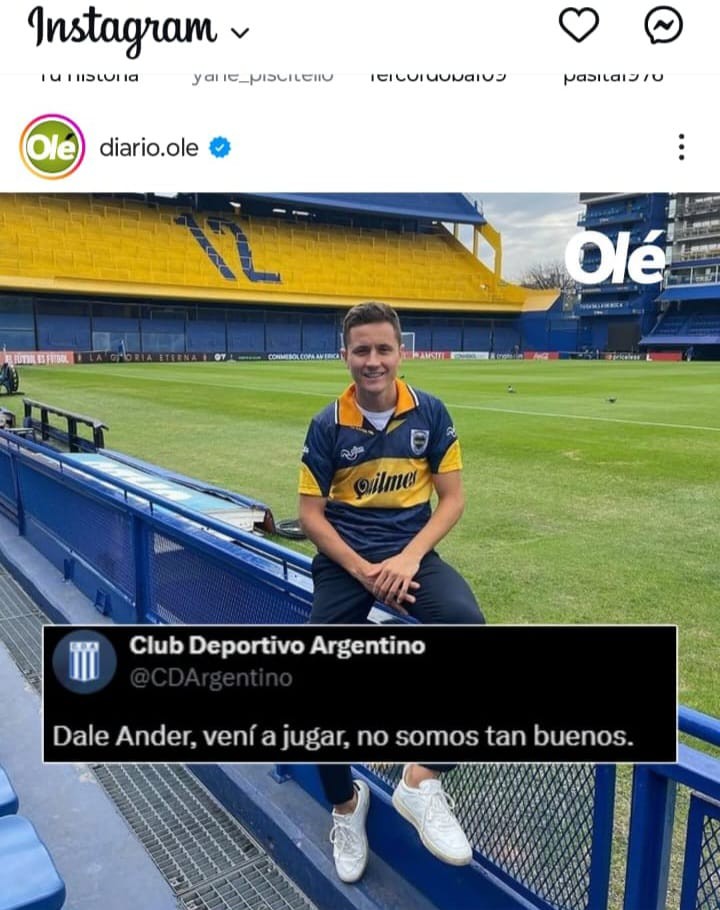720x910 pixels.
Task: Open the diario.ole post photo
Action: [360, 450]
